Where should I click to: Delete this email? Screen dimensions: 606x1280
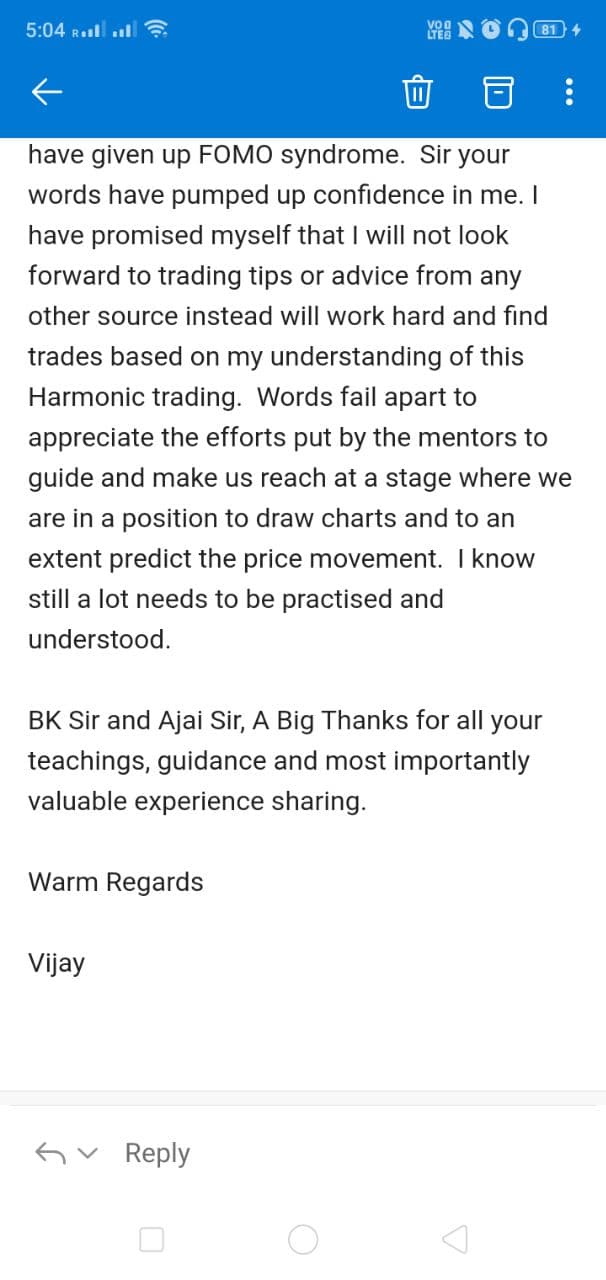click(x=416, y=93)
